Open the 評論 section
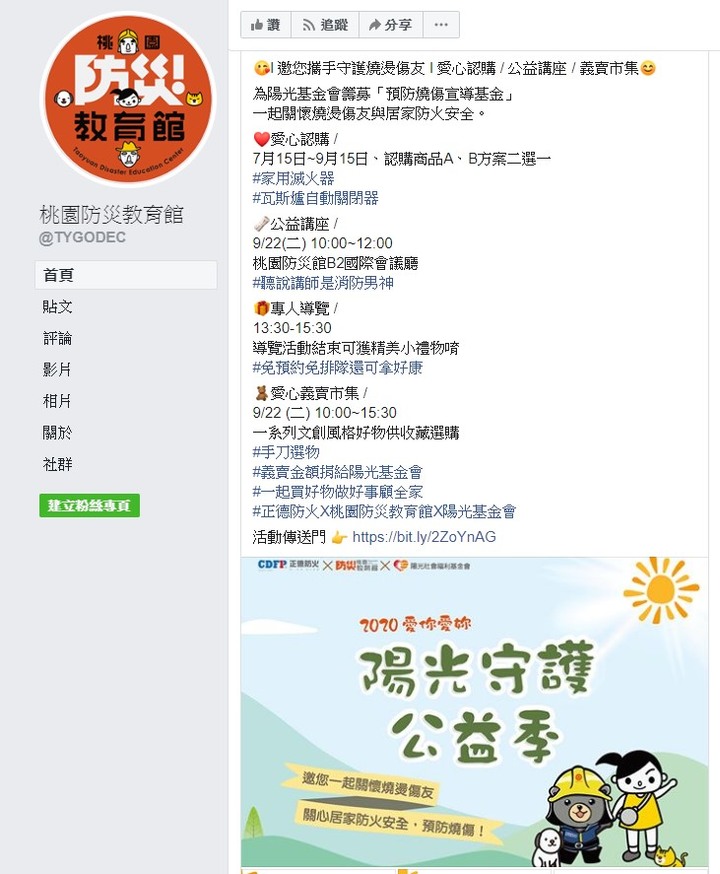Viewport: 720px width, 874px height. click(58, 338)
